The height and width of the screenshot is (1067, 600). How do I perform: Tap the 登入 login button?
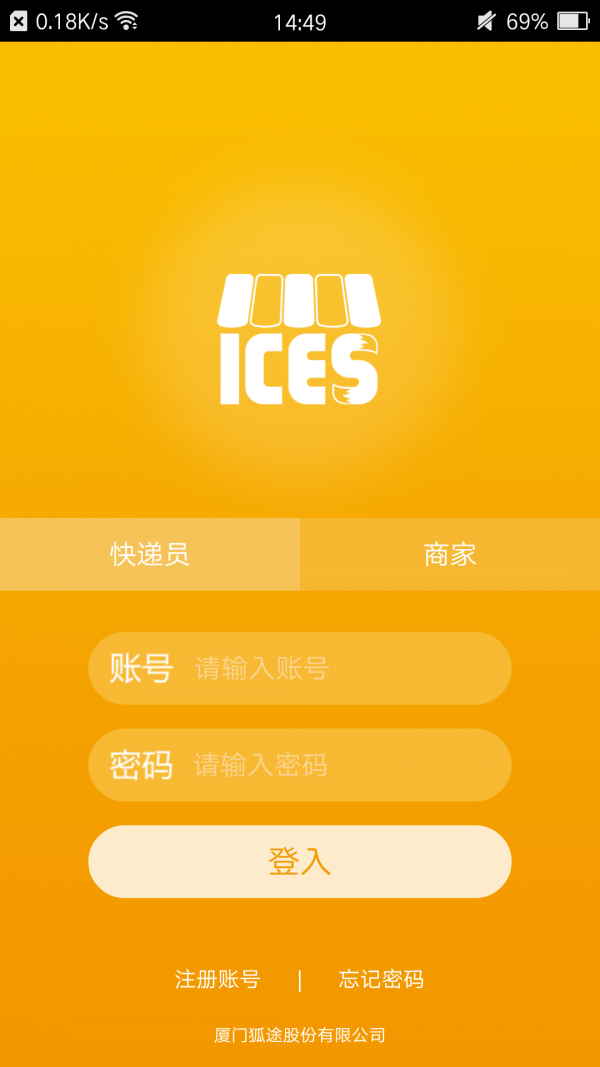pos(300,861)
